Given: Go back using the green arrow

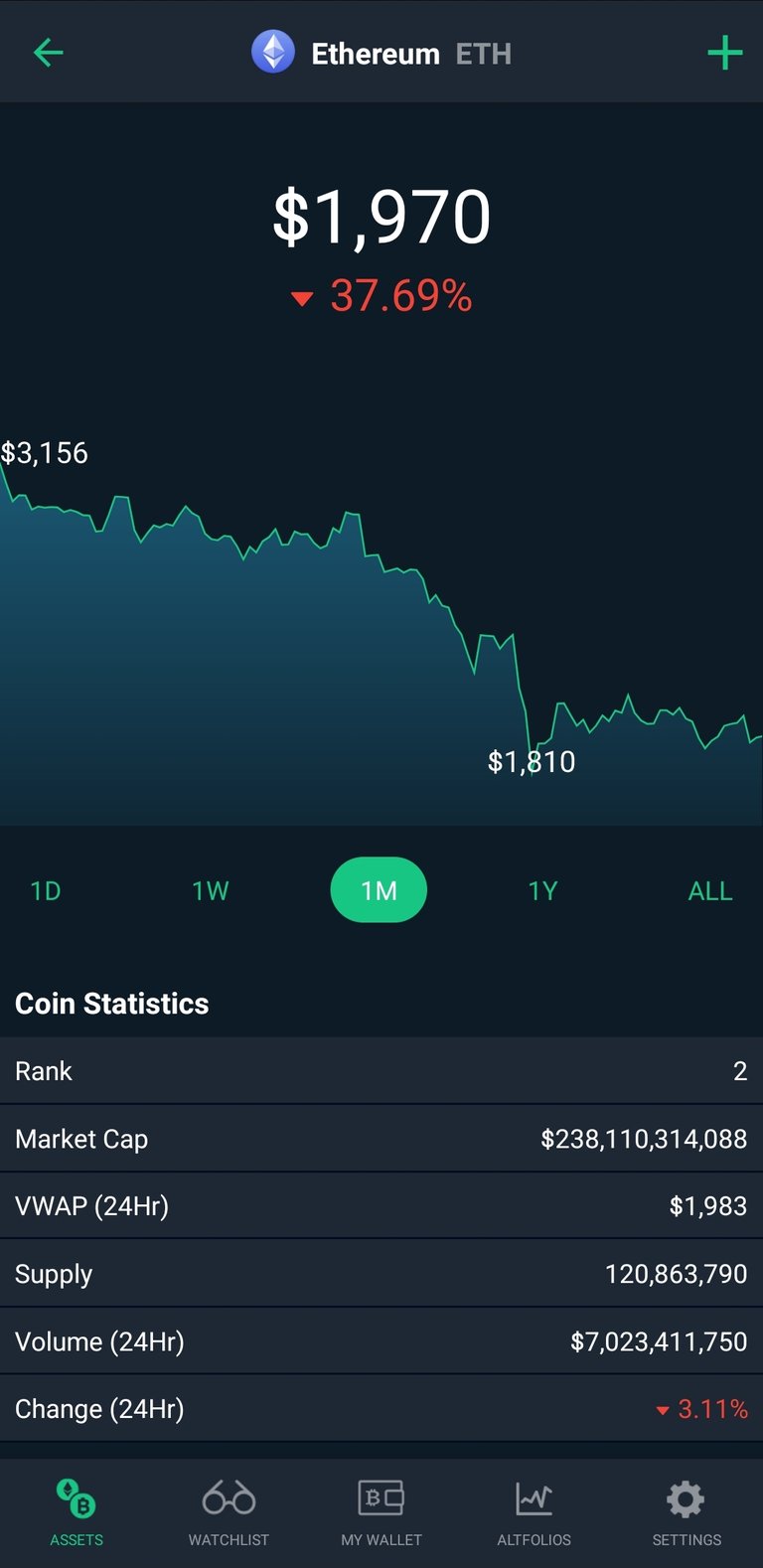Looking at the screenshot, I should tap(48, 53).
